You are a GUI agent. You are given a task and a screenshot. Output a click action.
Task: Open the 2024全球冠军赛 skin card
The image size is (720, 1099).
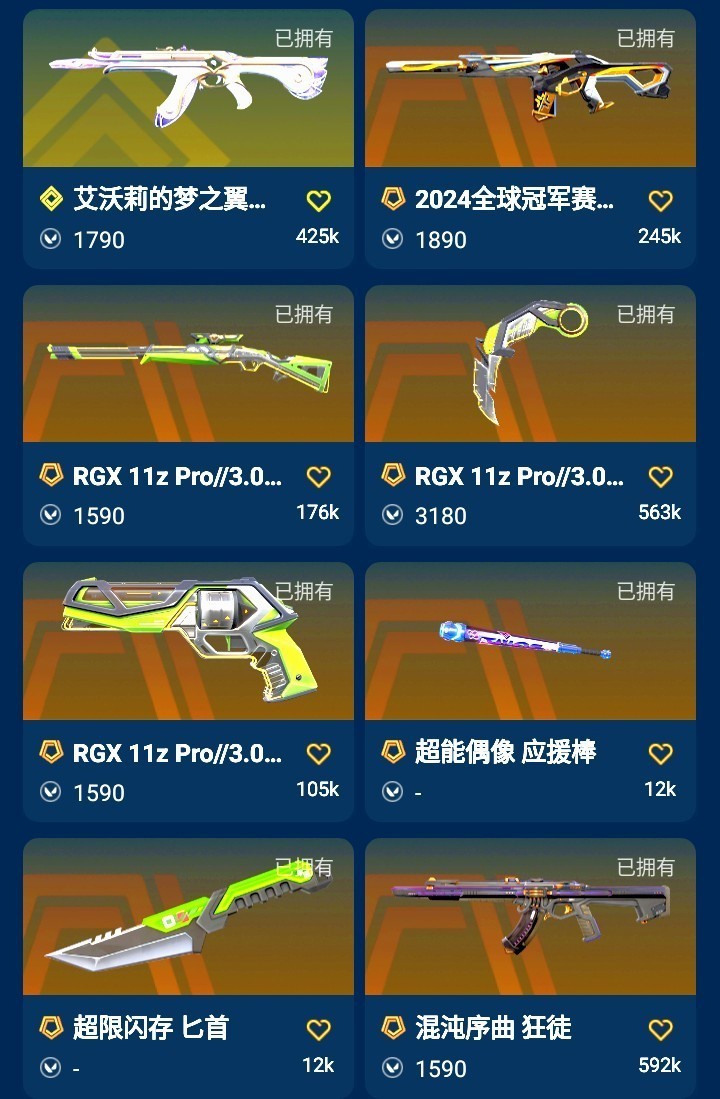[530, 100]
